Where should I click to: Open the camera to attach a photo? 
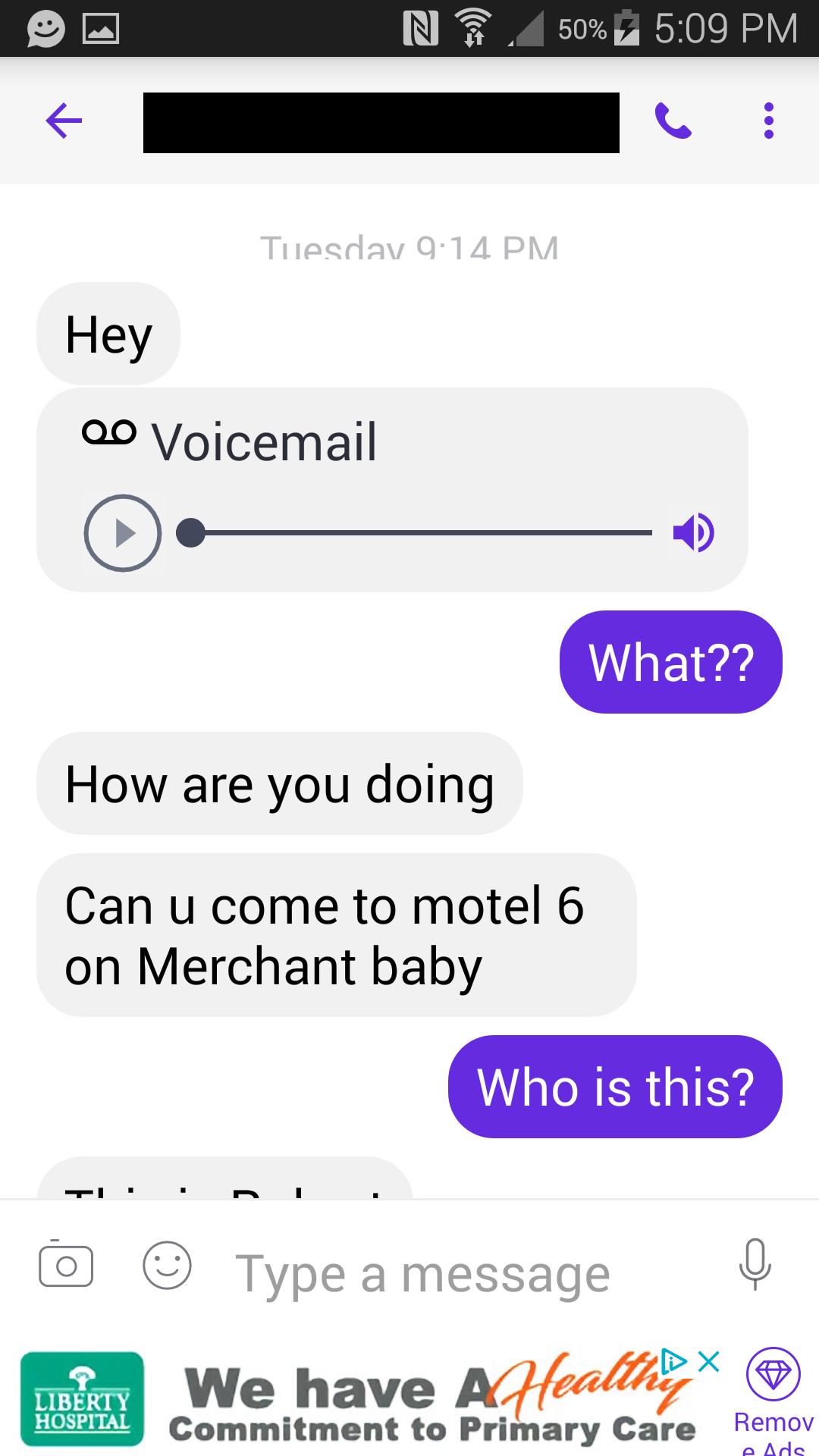[66, 1265]
